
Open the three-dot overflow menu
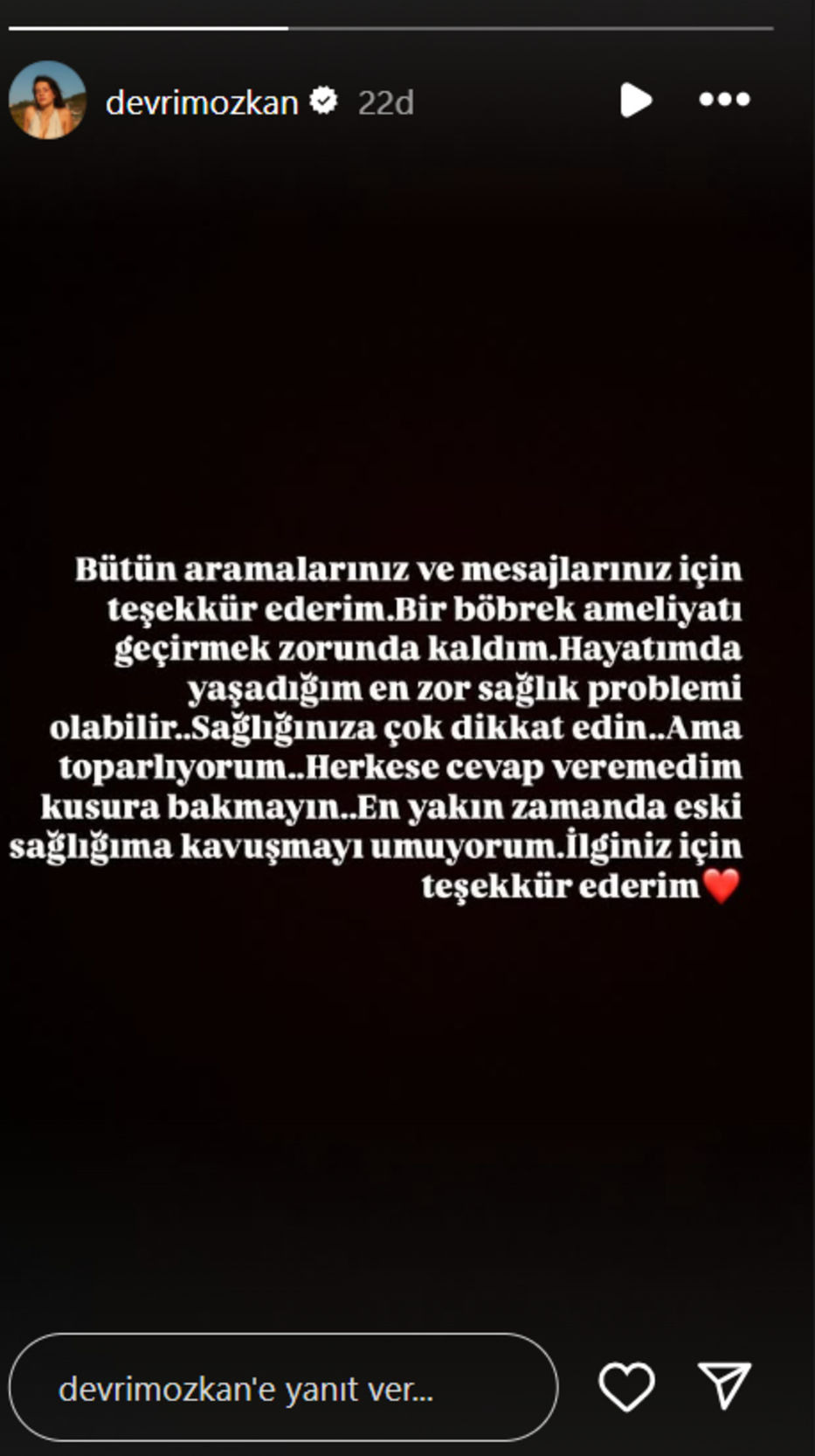[724, 100]
